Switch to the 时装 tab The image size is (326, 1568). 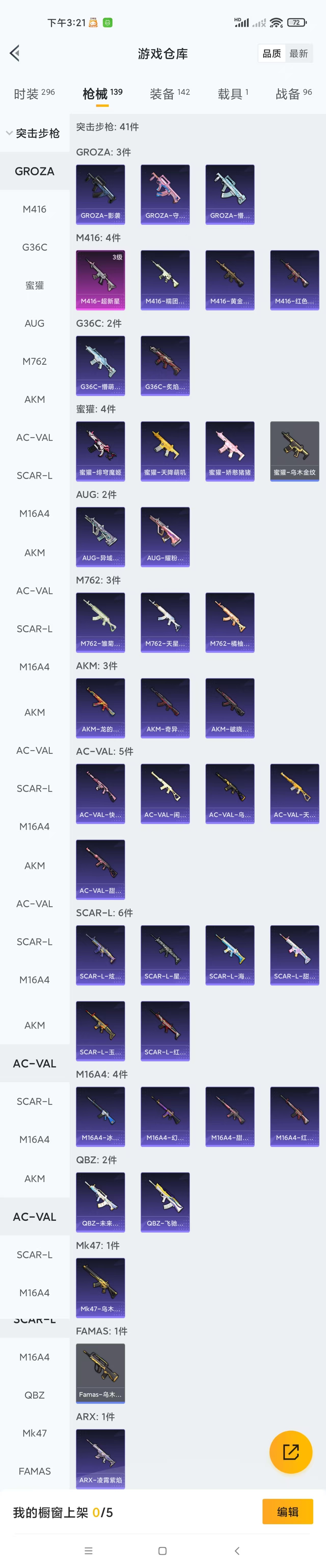(34, 94)
